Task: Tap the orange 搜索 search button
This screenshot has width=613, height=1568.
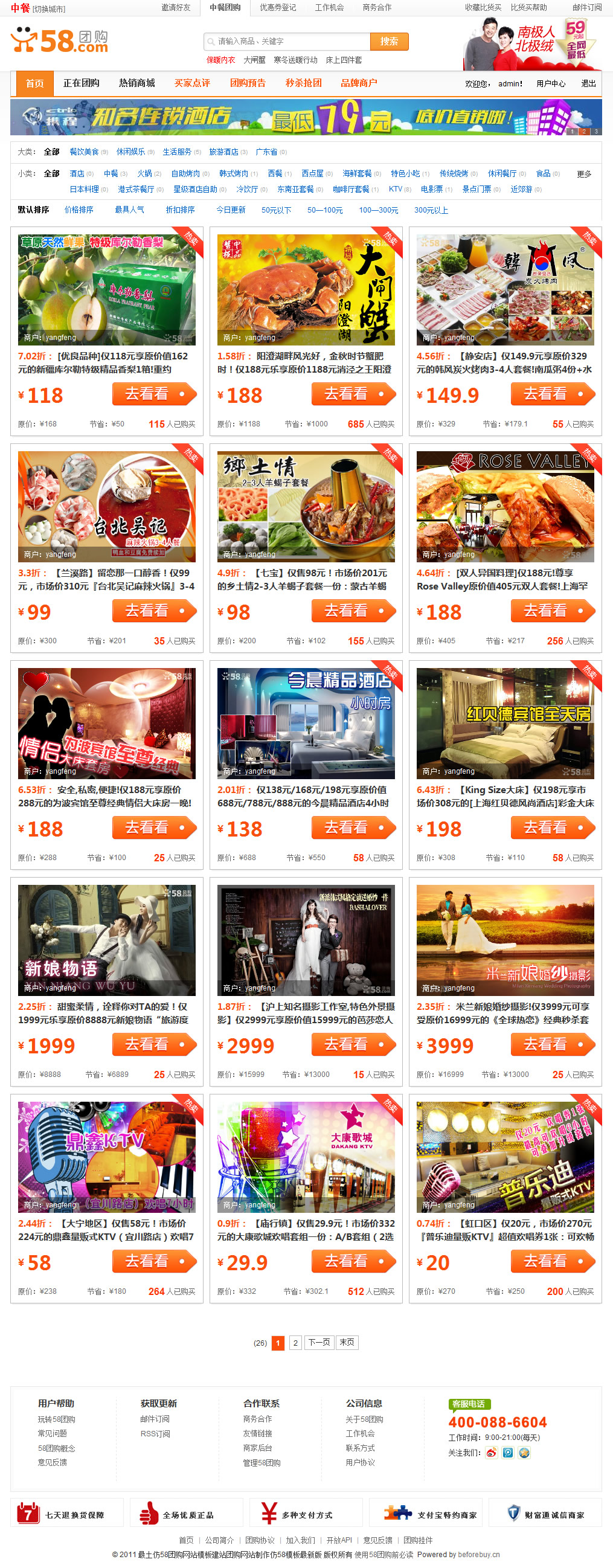Action: click(389, 42)
